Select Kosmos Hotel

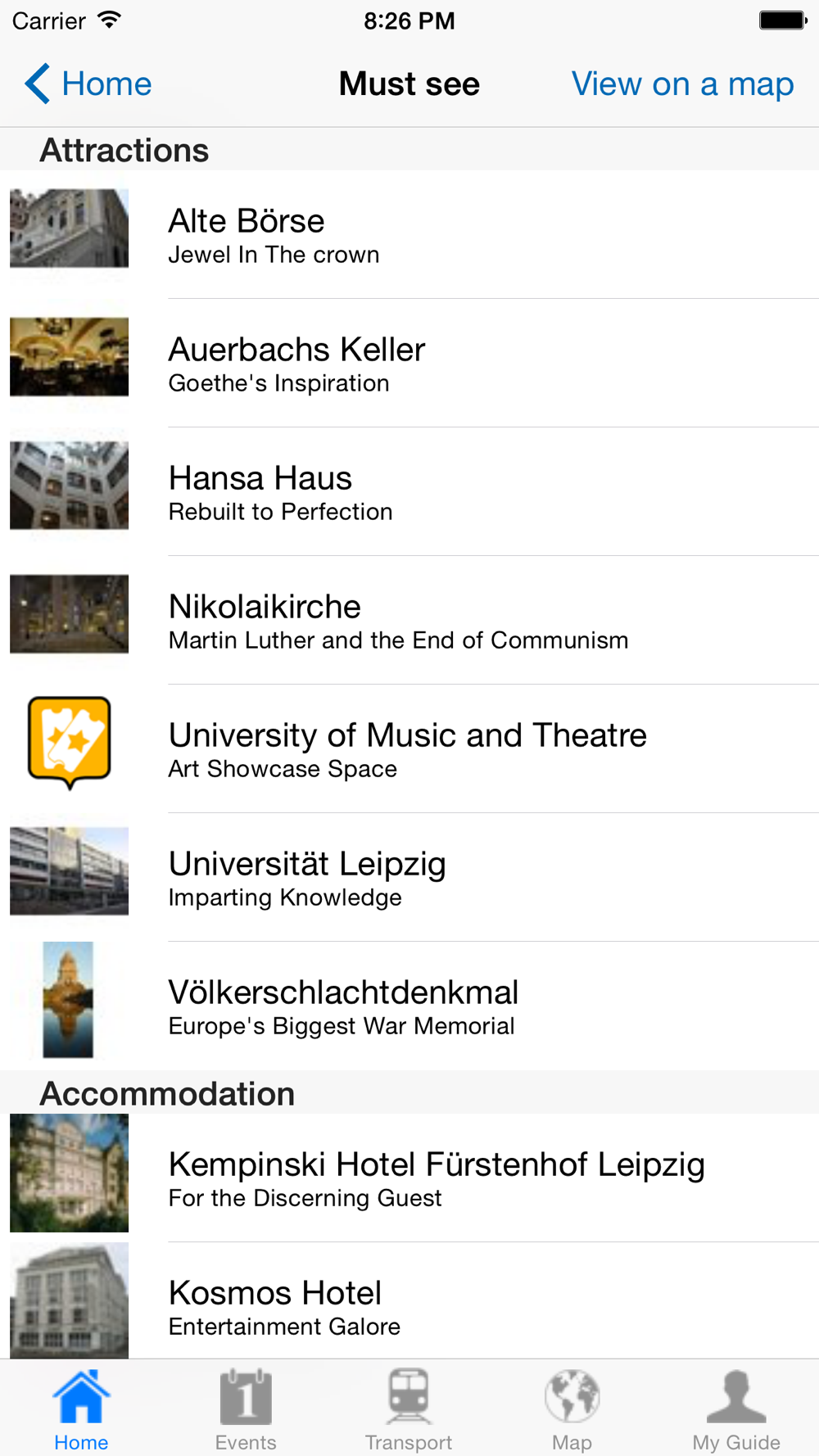click(409, 1306)
